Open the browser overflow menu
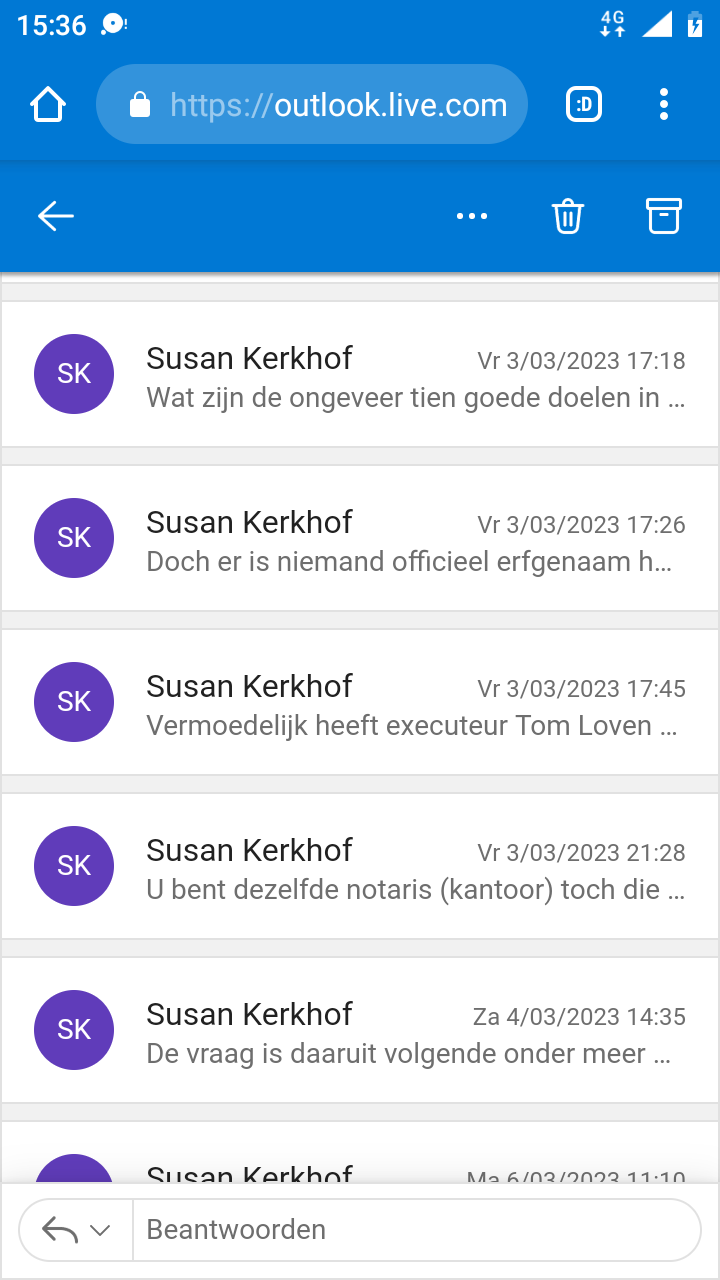The height and width of the screenshot is (1280, 720). tap(664, 104)
